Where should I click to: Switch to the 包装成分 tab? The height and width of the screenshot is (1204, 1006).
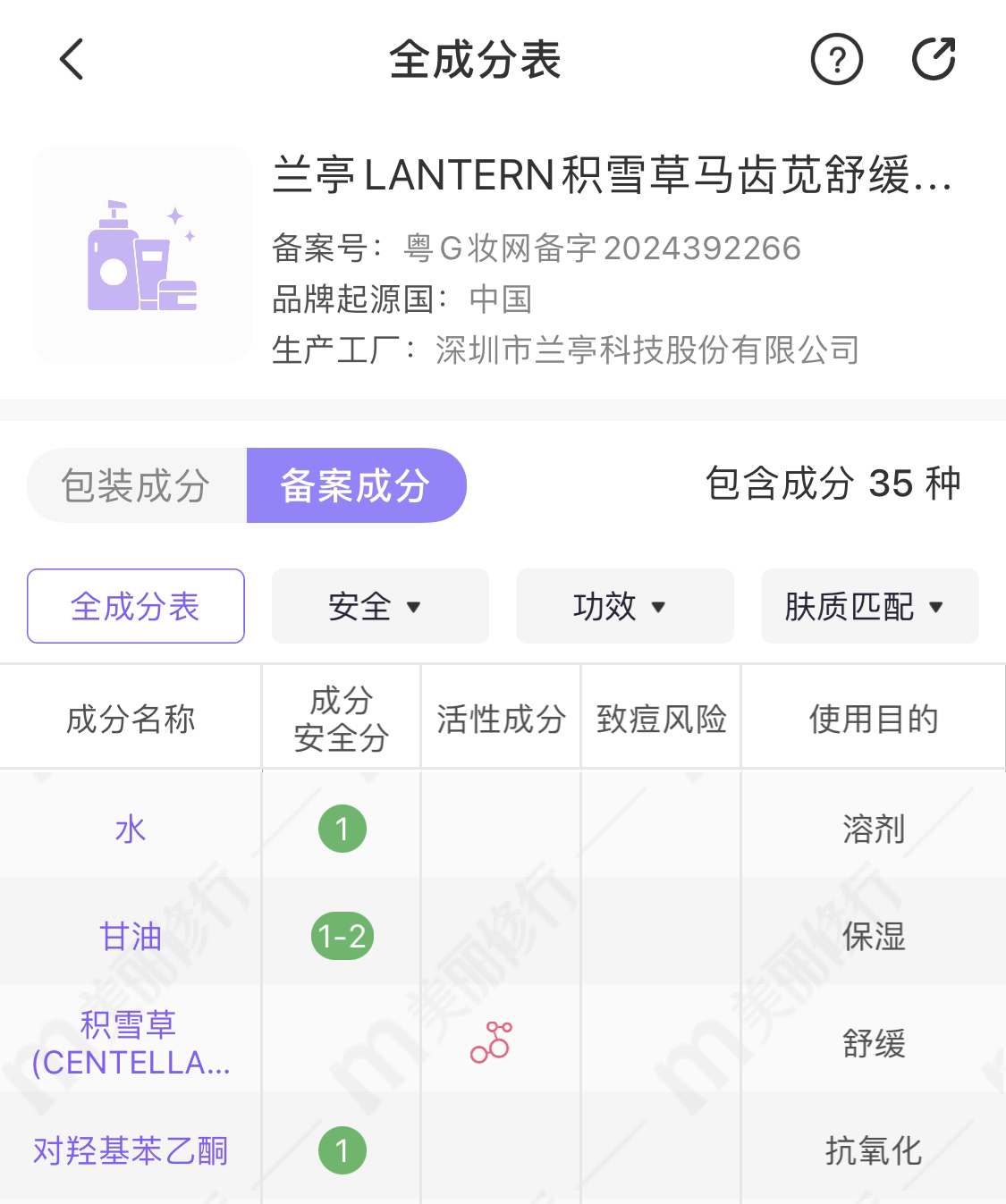point(137,485)
